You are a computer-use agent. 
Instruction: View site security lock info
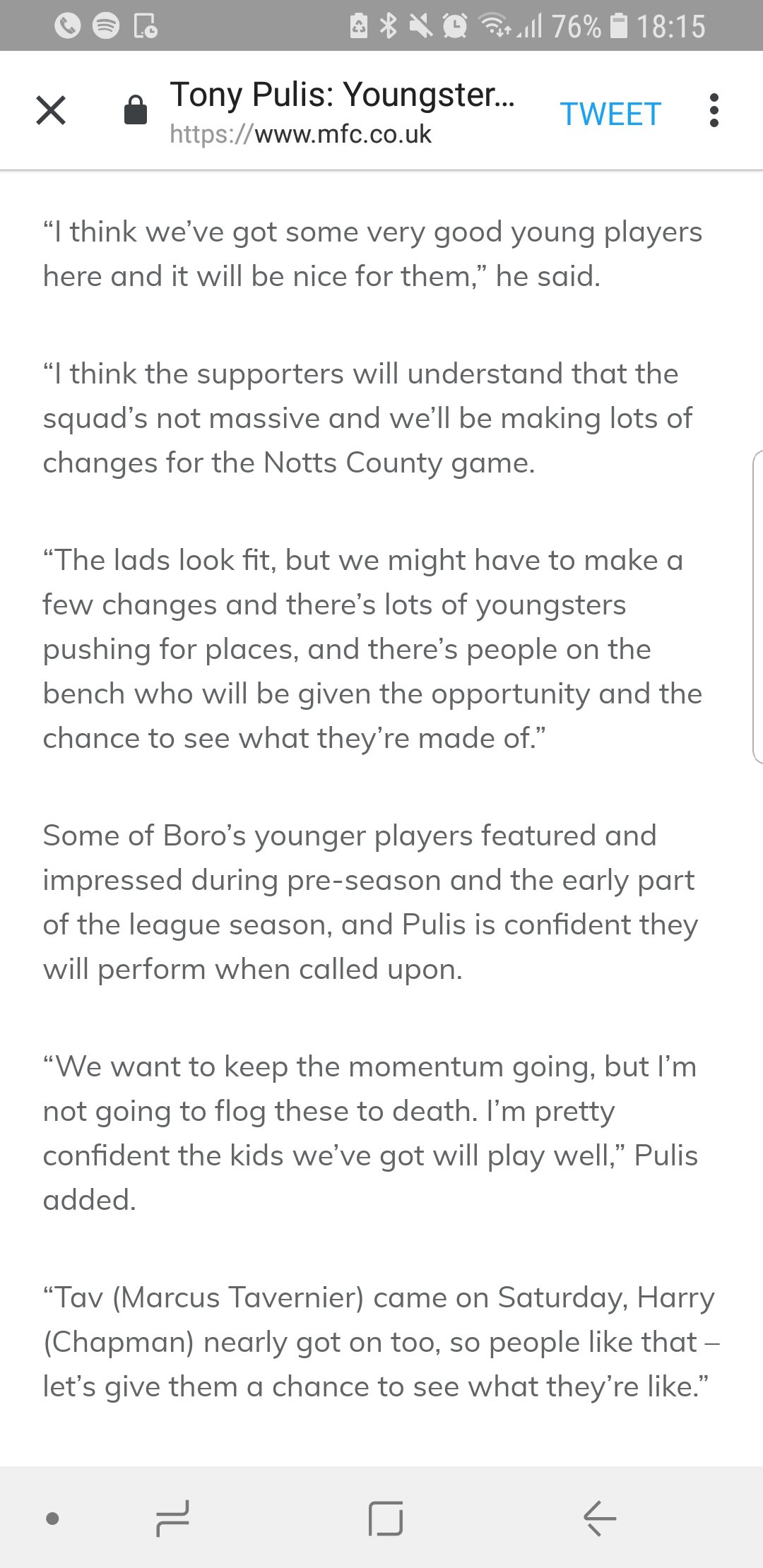136,110
